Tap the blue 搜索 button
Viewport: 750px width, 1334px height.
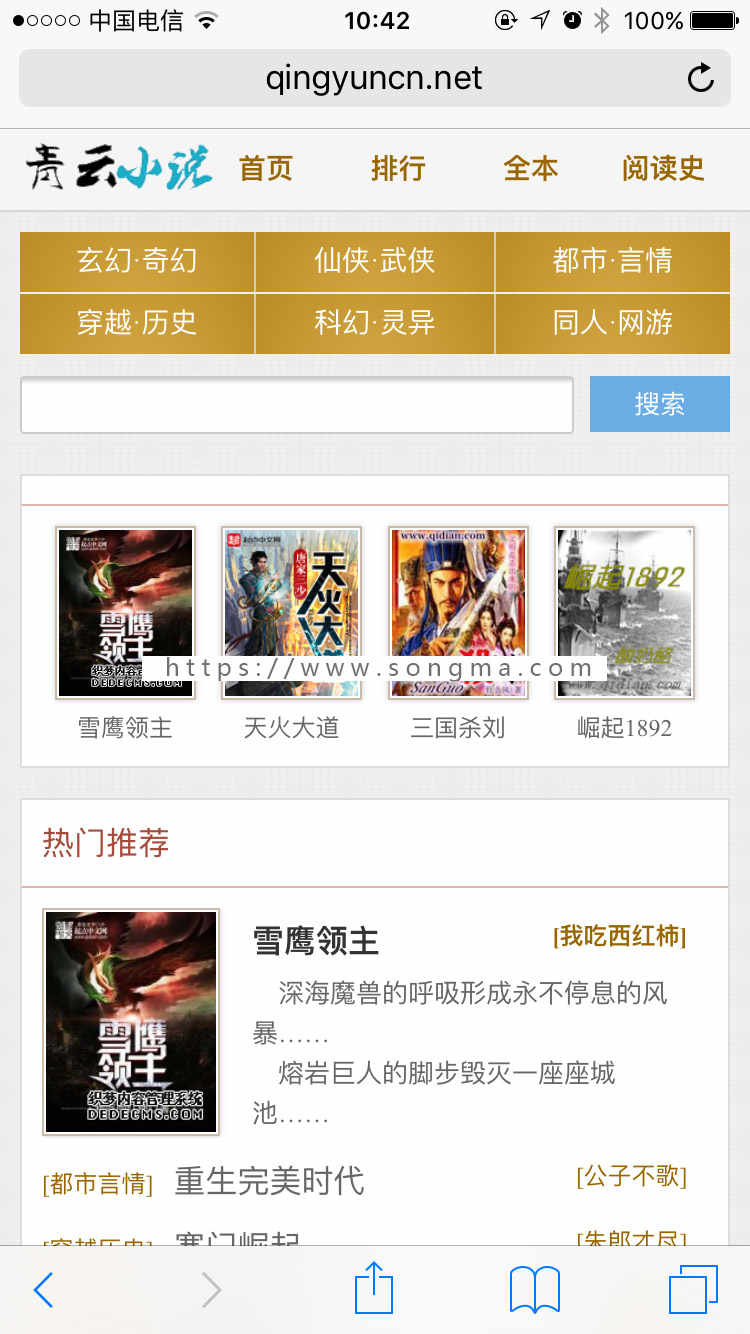tap(660, 404)
